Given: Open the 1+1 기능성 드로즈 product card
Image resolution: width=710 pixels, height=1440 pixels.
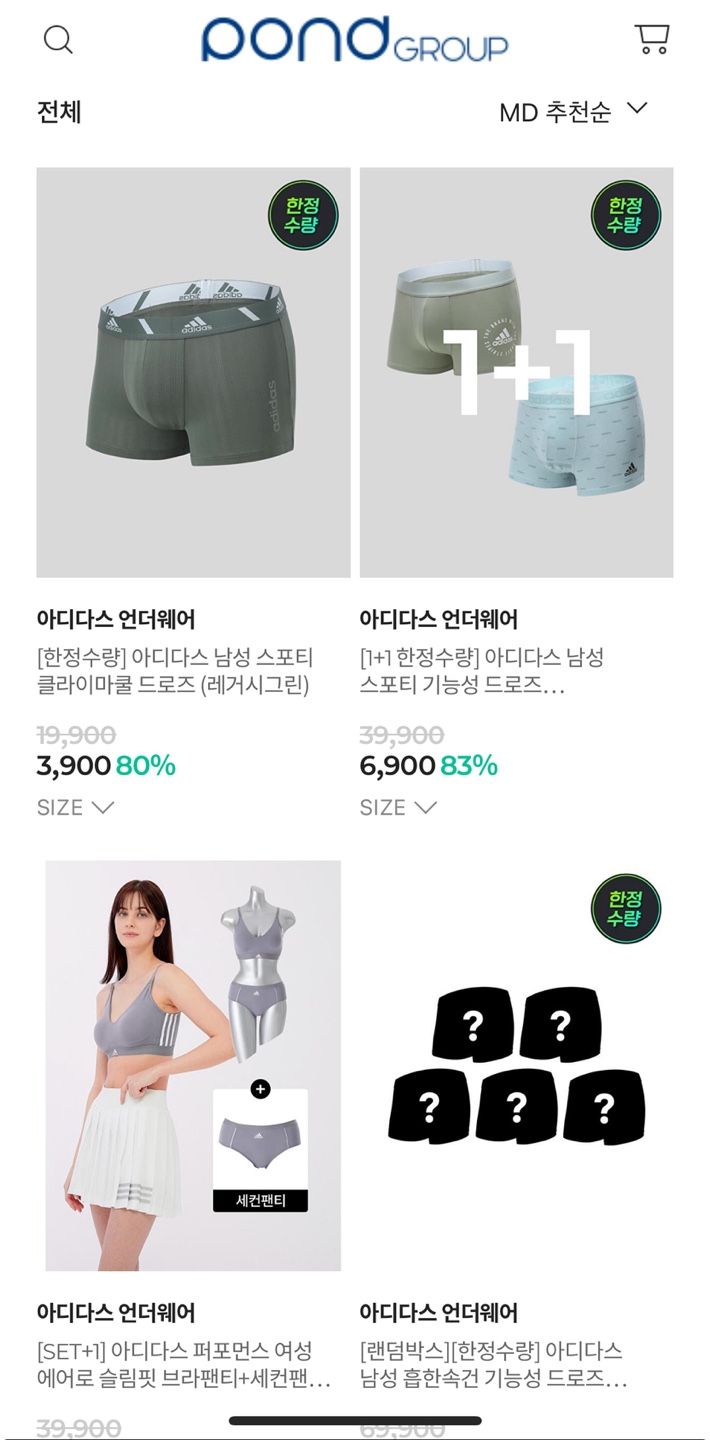Looking at the screenshot, I should (516, 372).
